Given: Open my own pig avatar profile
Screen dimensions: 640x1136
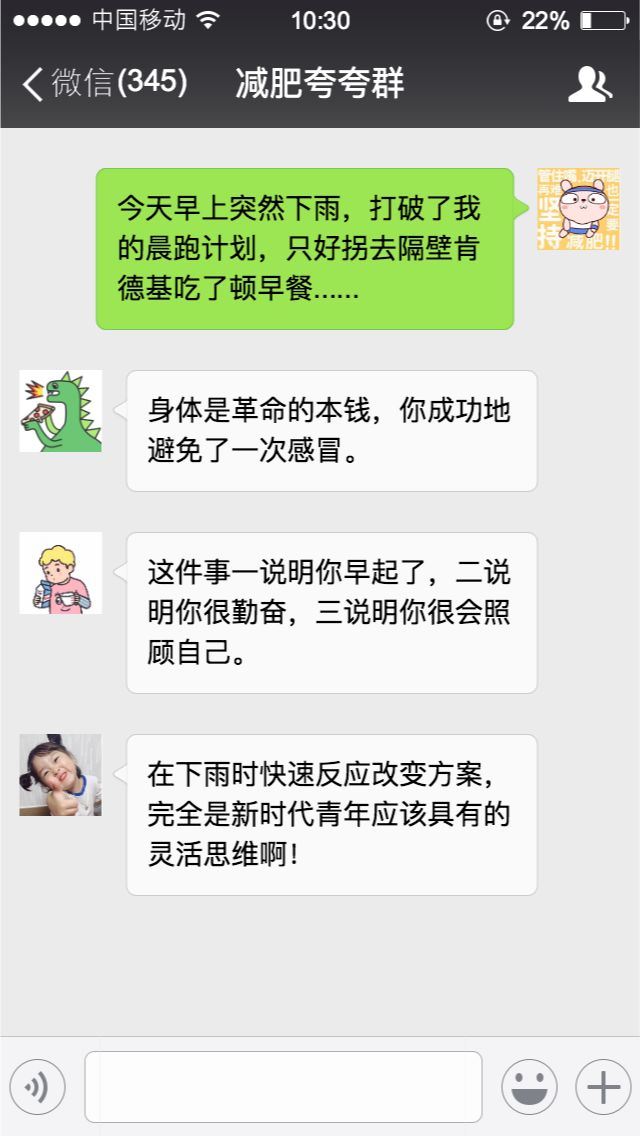Looking at the screenshot, I should click(x=578, y=209).
